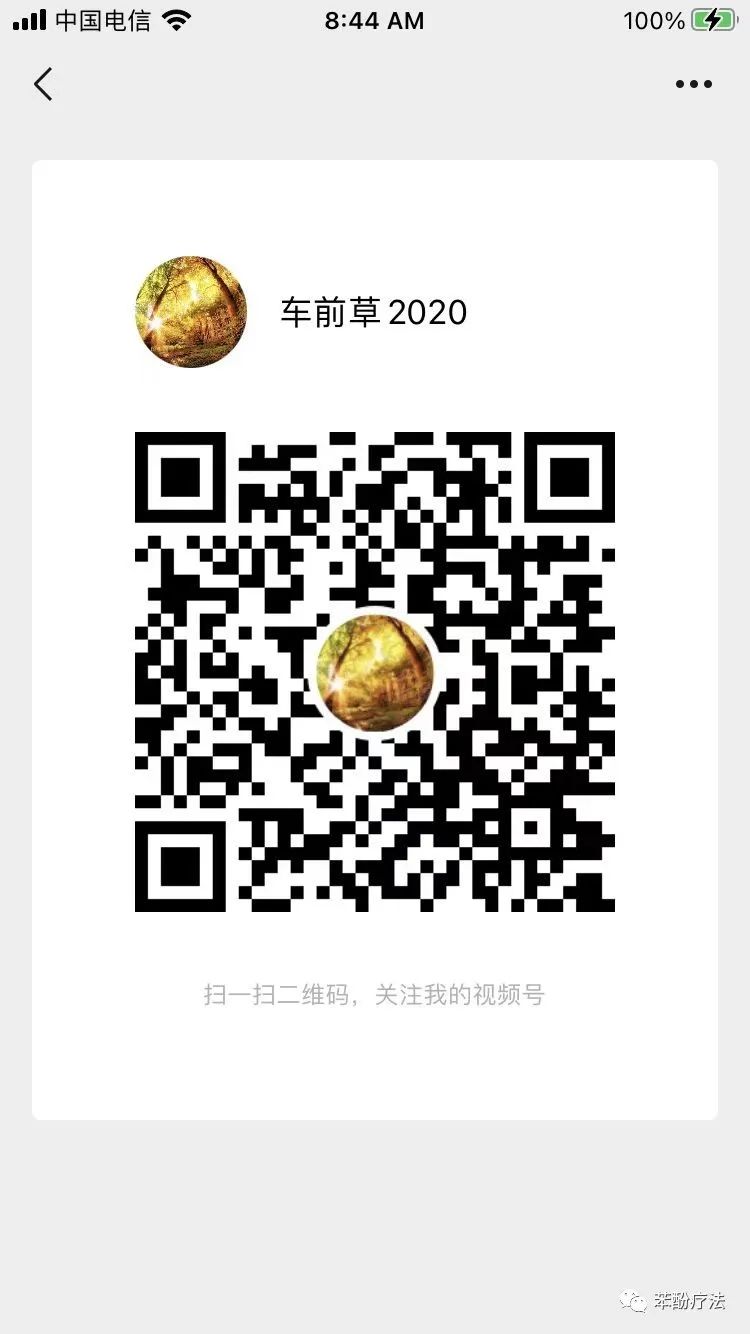750x1334 pixels.
Task: Tap the 车前草2020 account name
Action: click(x=374, y=312)
